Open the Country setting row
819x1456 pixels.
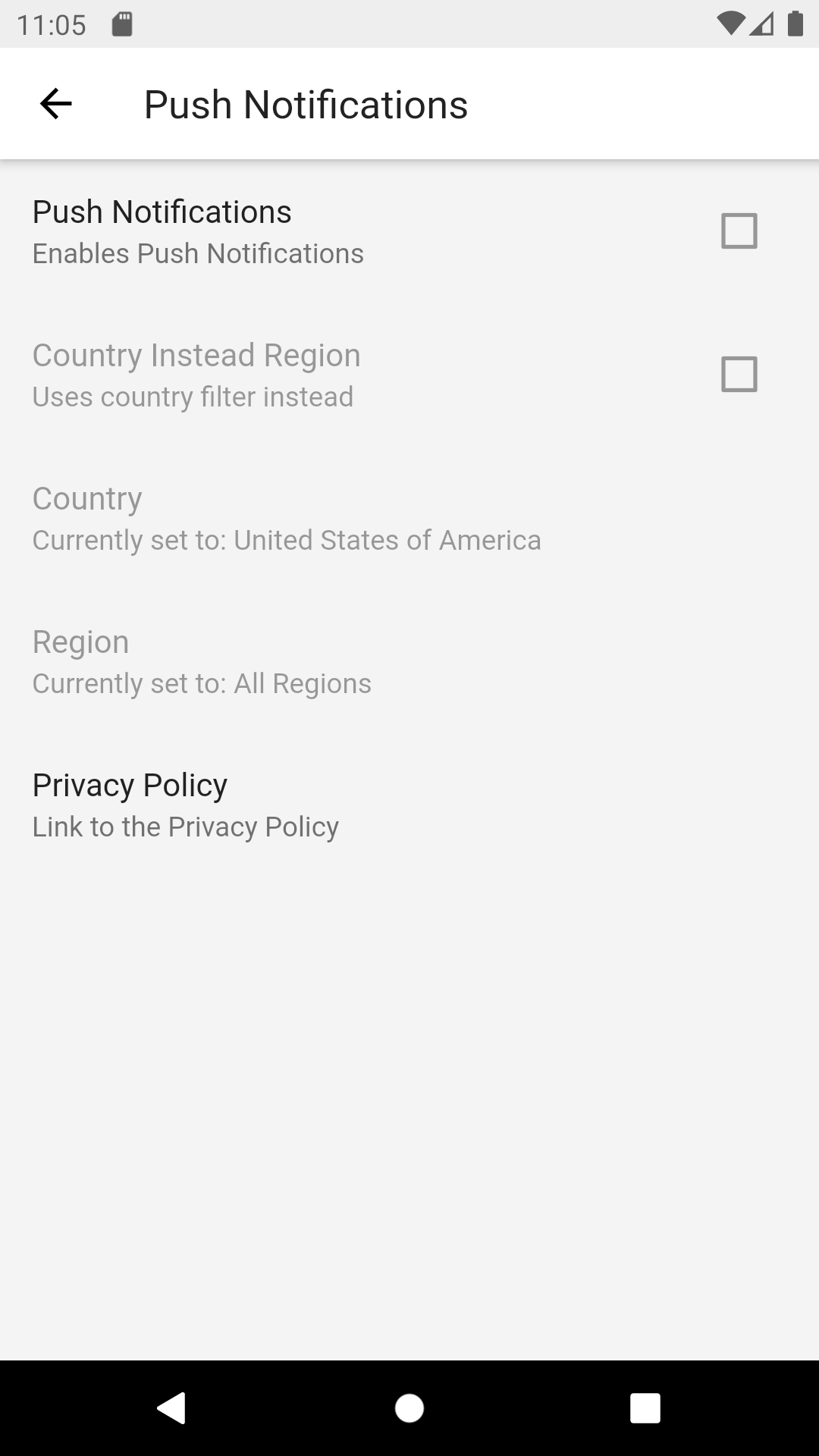(409, 519)
